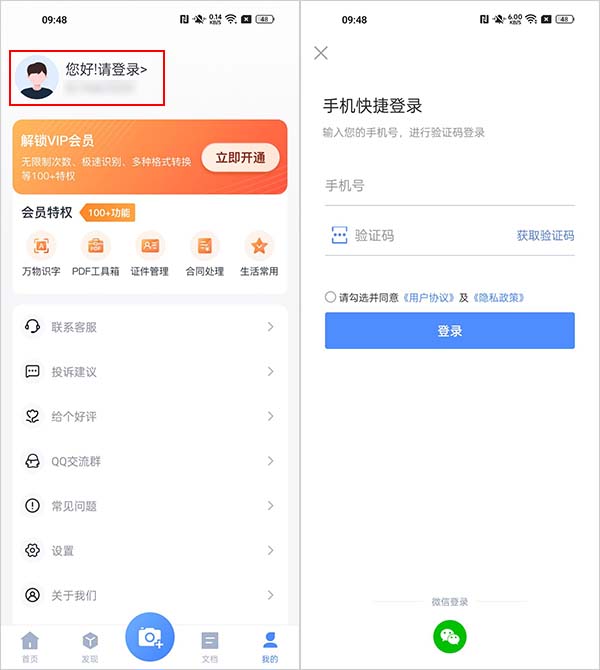Tap the 手机号 input field
600x670 pixels.
pos(449,186)
